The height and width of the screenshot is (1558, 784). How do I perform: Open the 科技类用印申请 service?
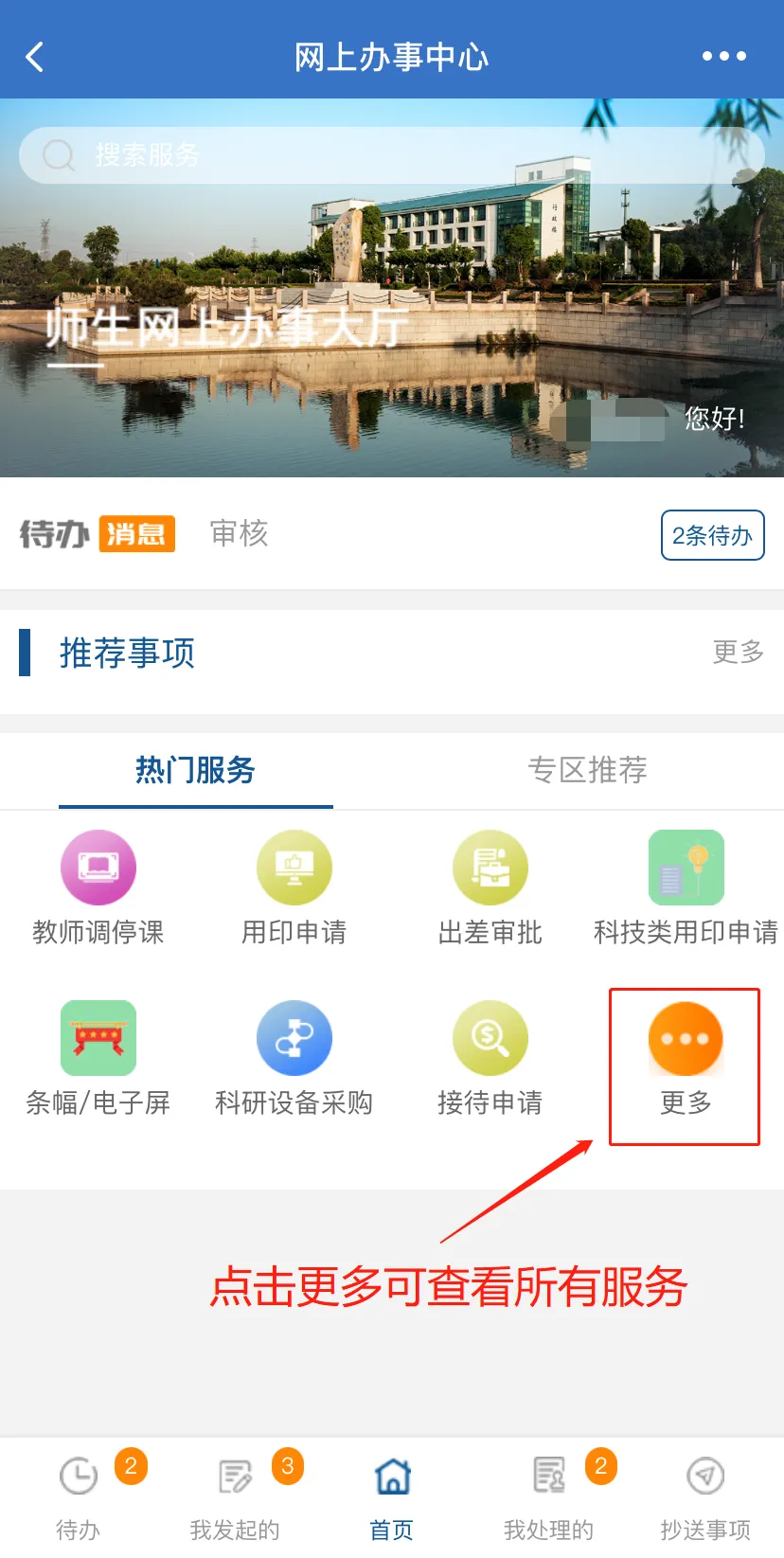686,886
